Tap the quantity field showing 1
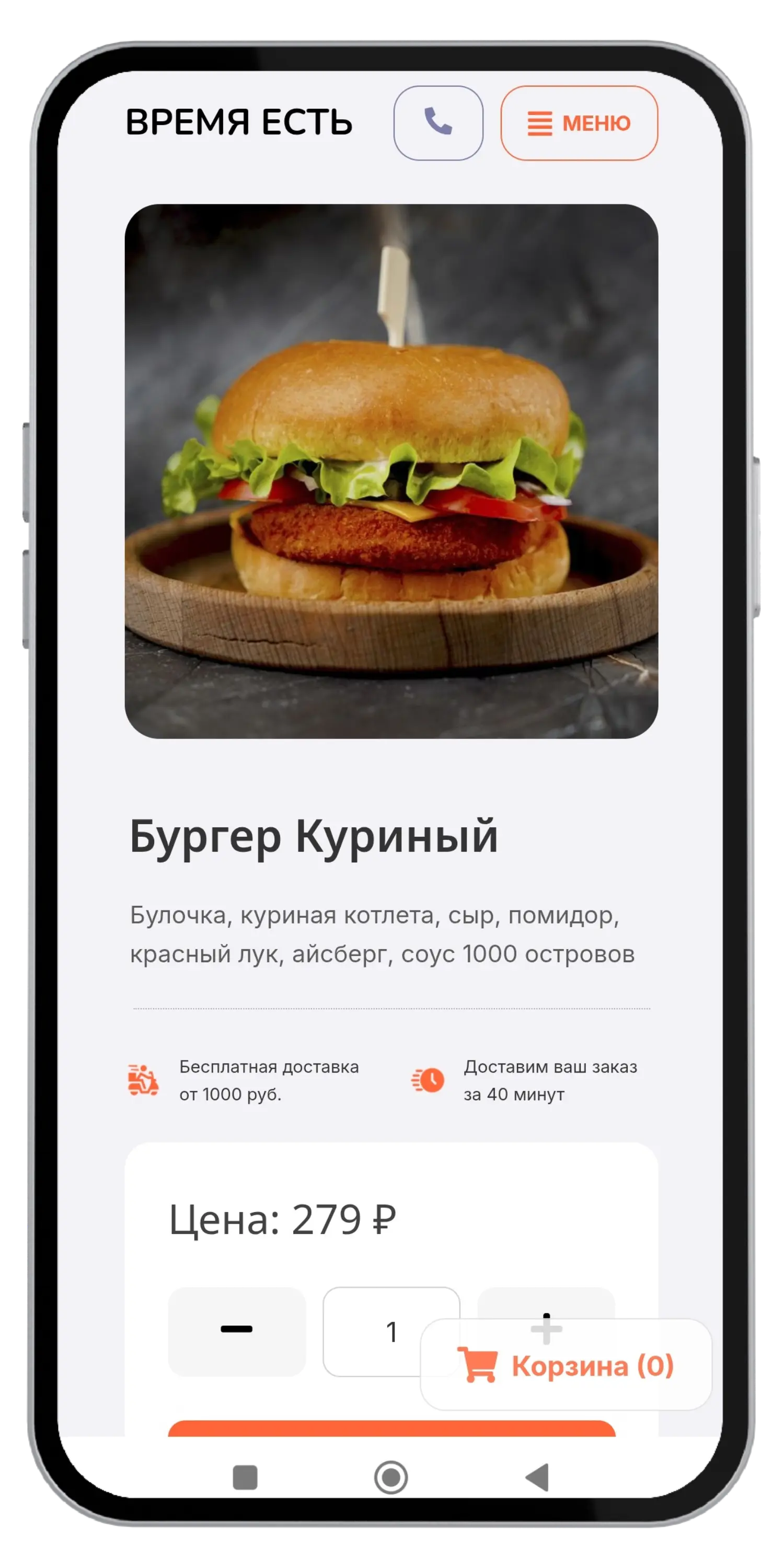The width and height of the screenshot is (784, 1568). (x=377, y=1331)
